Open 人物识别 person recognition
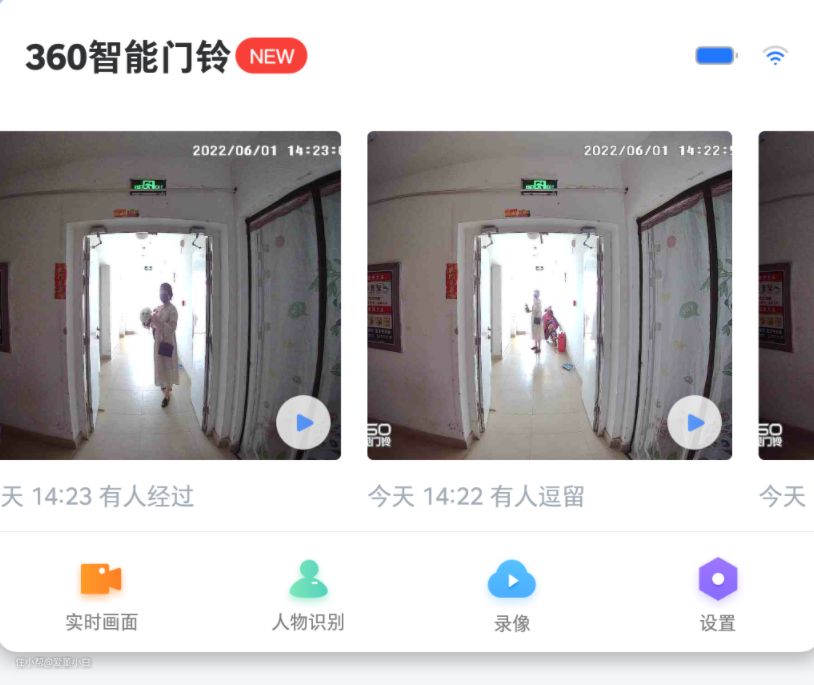This screenshot has height=685, width=814. coord(308,594)
